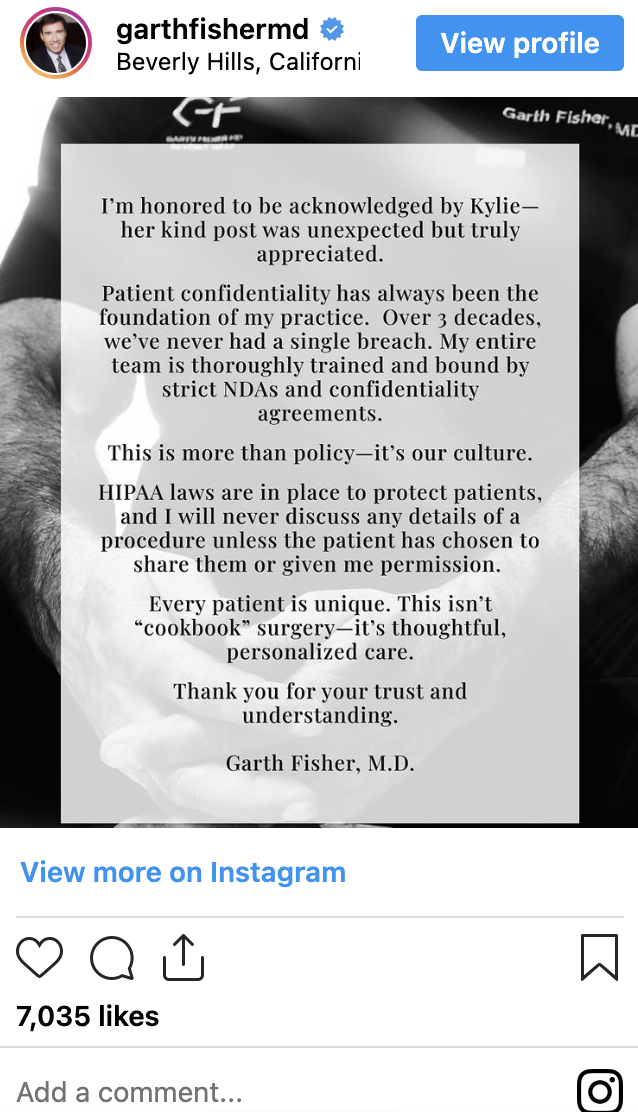Screen dimensions: 638x1112
Task: Share this post
Action: 183,957
